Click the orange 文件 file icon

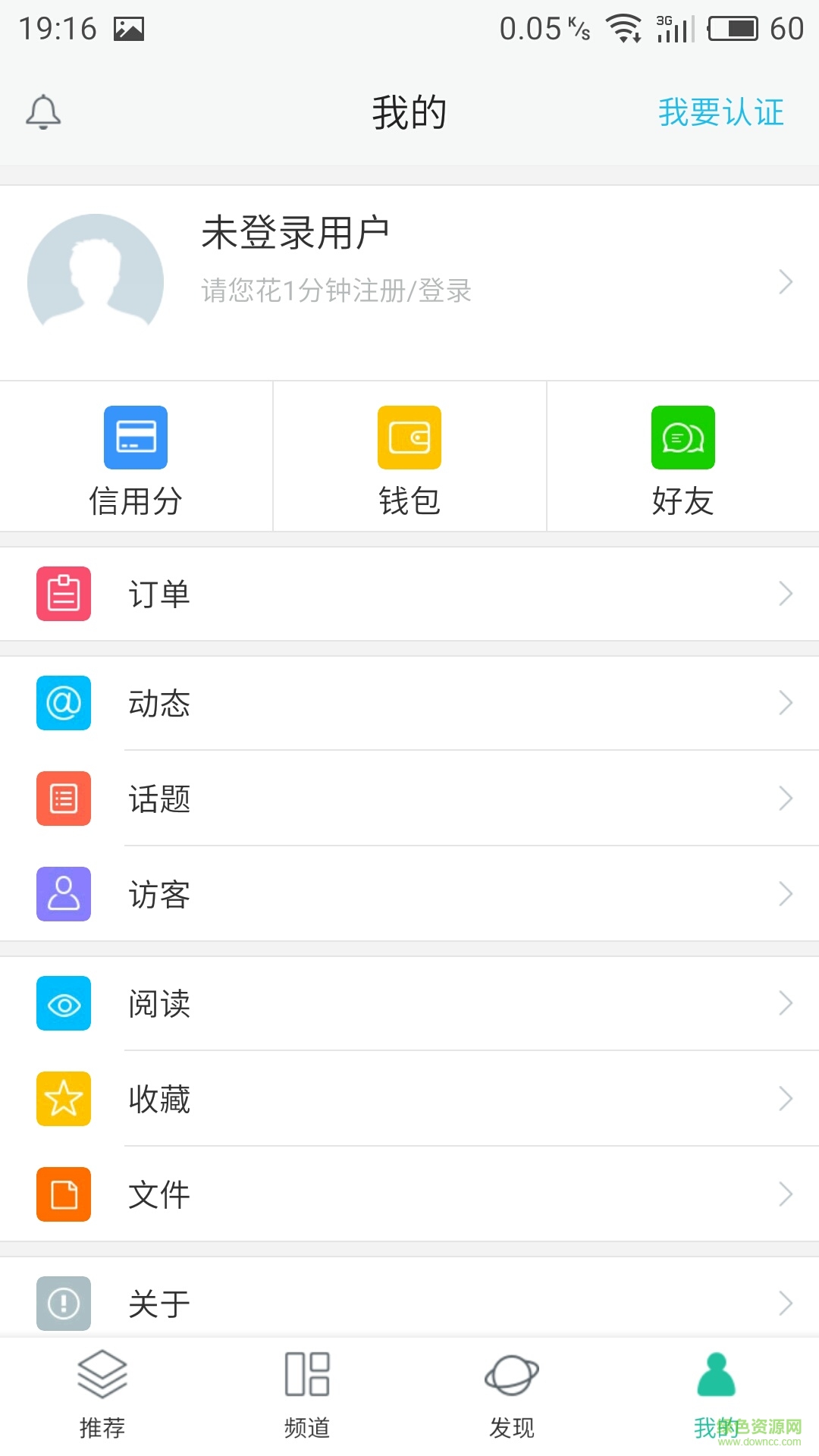pyautogui.click(x=64, y=1194)
